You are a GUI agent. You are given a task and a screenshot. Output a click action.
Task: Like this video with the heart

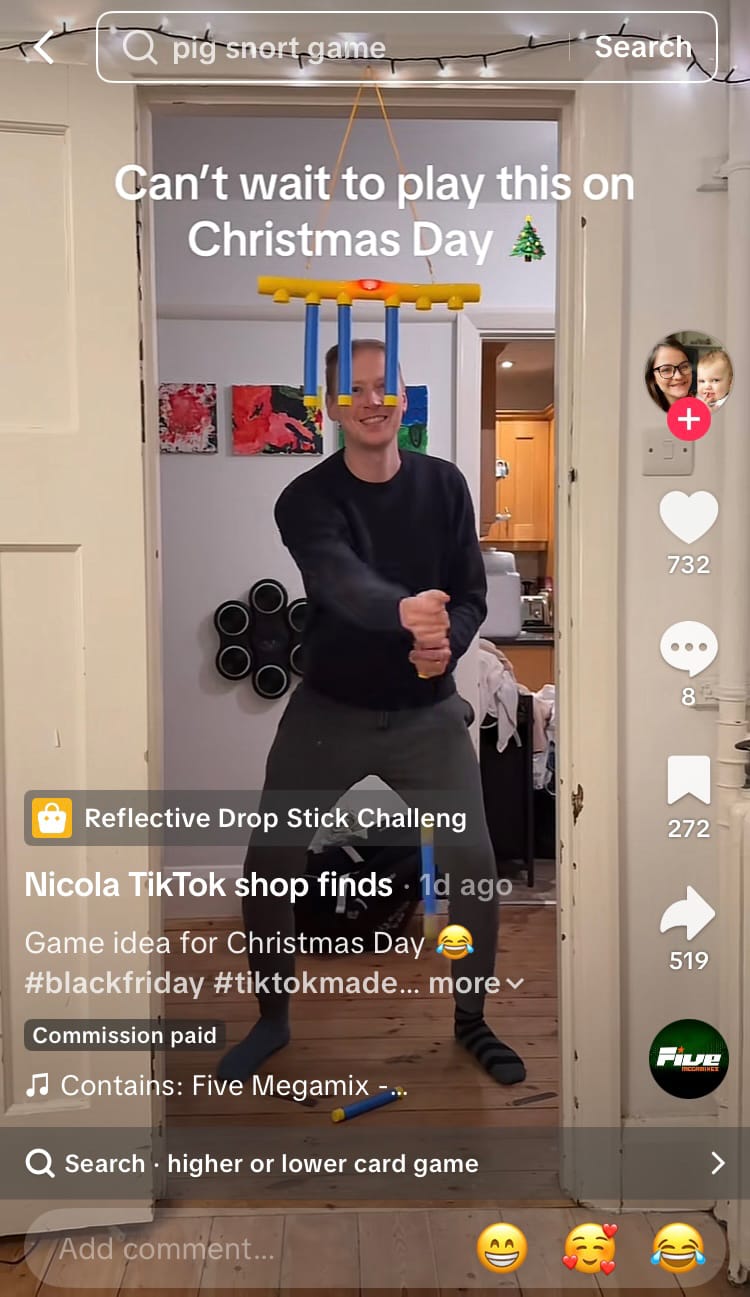pos(688,518)
